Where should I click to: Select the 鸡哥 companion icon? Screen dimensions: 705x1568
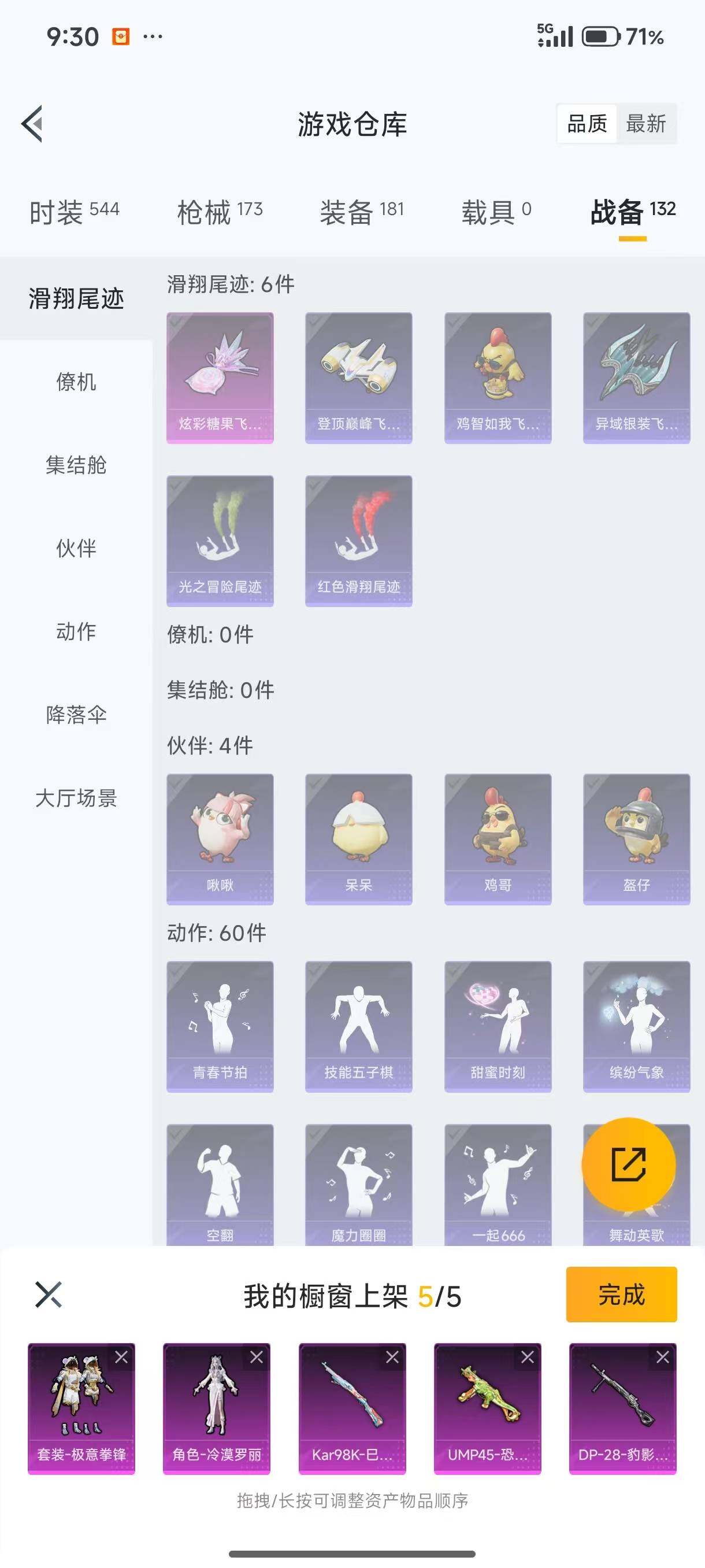(x=498, y=839)
